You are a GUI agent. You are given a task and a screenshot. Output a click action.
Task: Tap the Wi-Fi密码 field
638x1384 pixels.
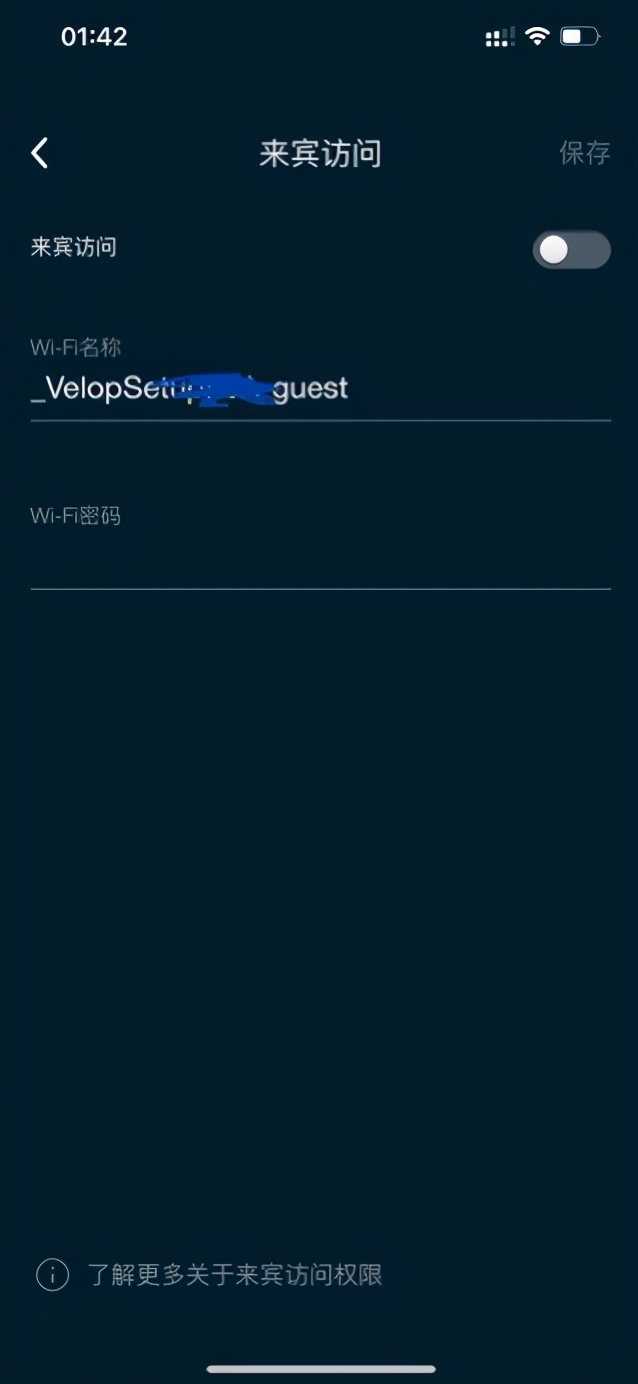click(320, 557)
